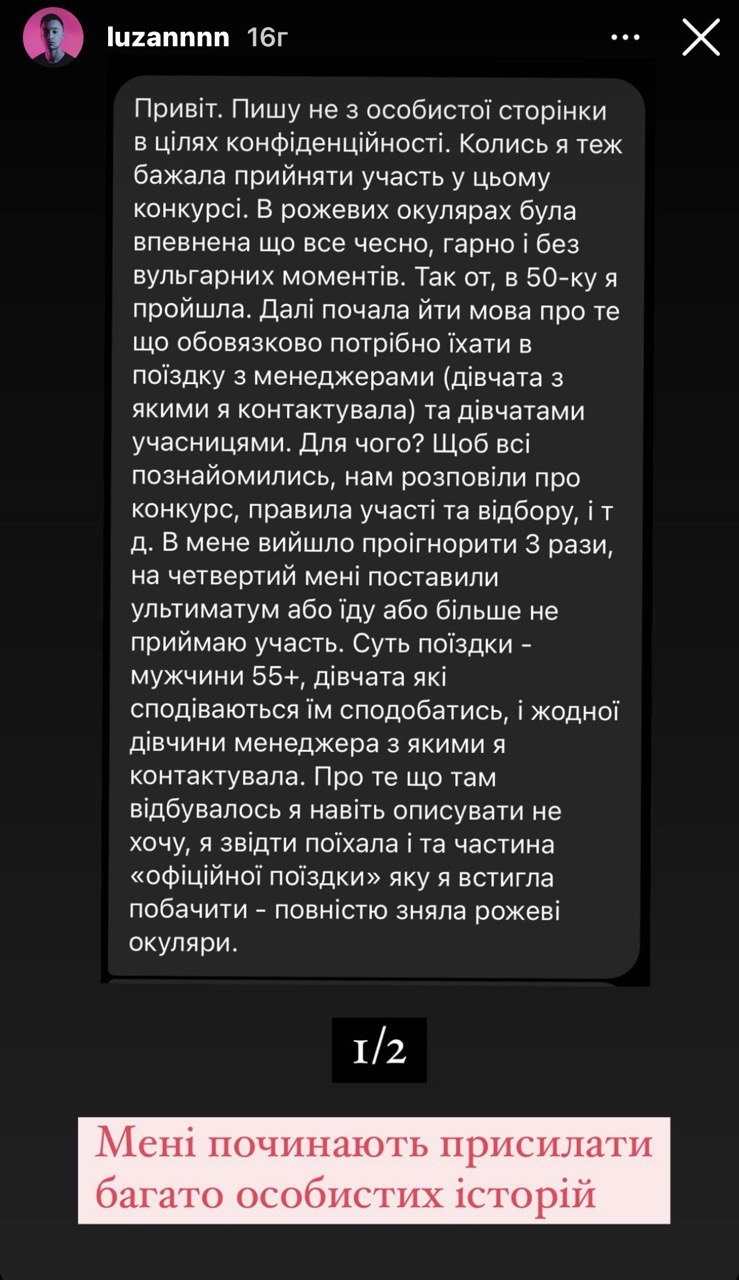Open the luzannnn username link
Viewport: 739px width, 1280px height.
pos(167,39)
